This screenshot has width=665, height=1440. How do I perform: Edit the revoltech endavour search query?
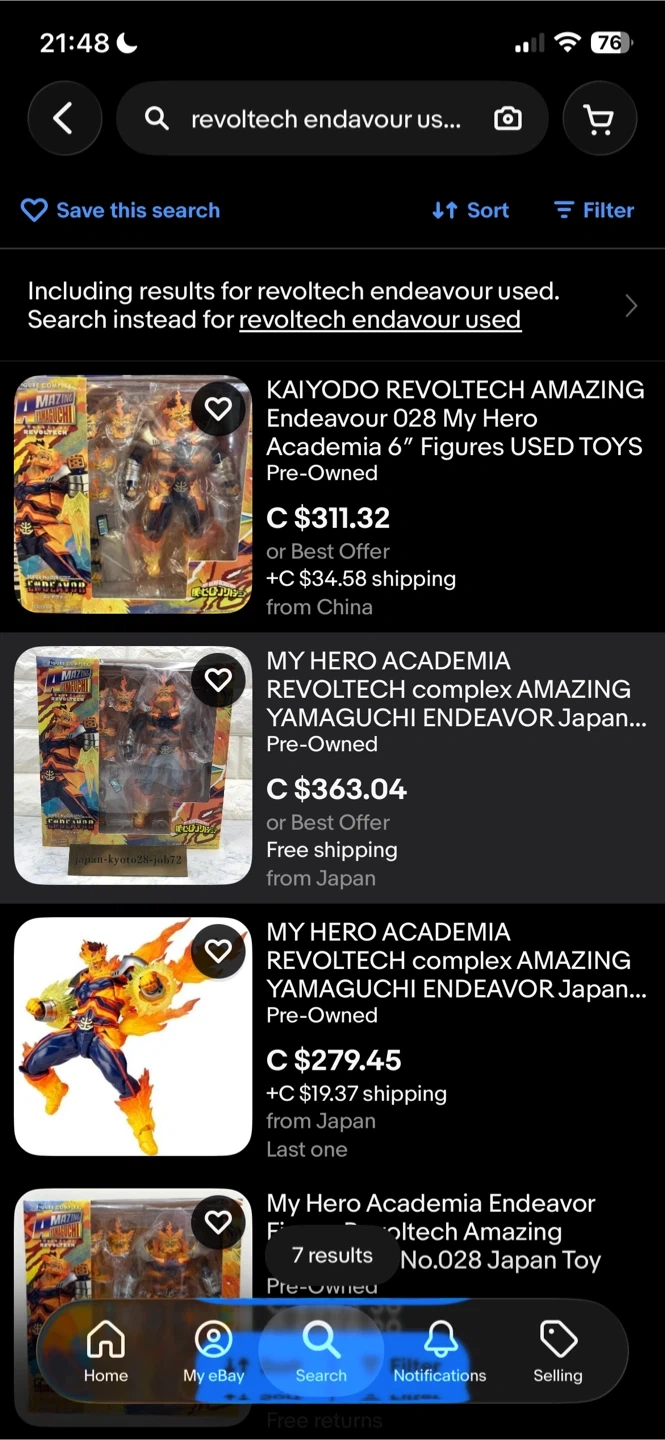325,119
